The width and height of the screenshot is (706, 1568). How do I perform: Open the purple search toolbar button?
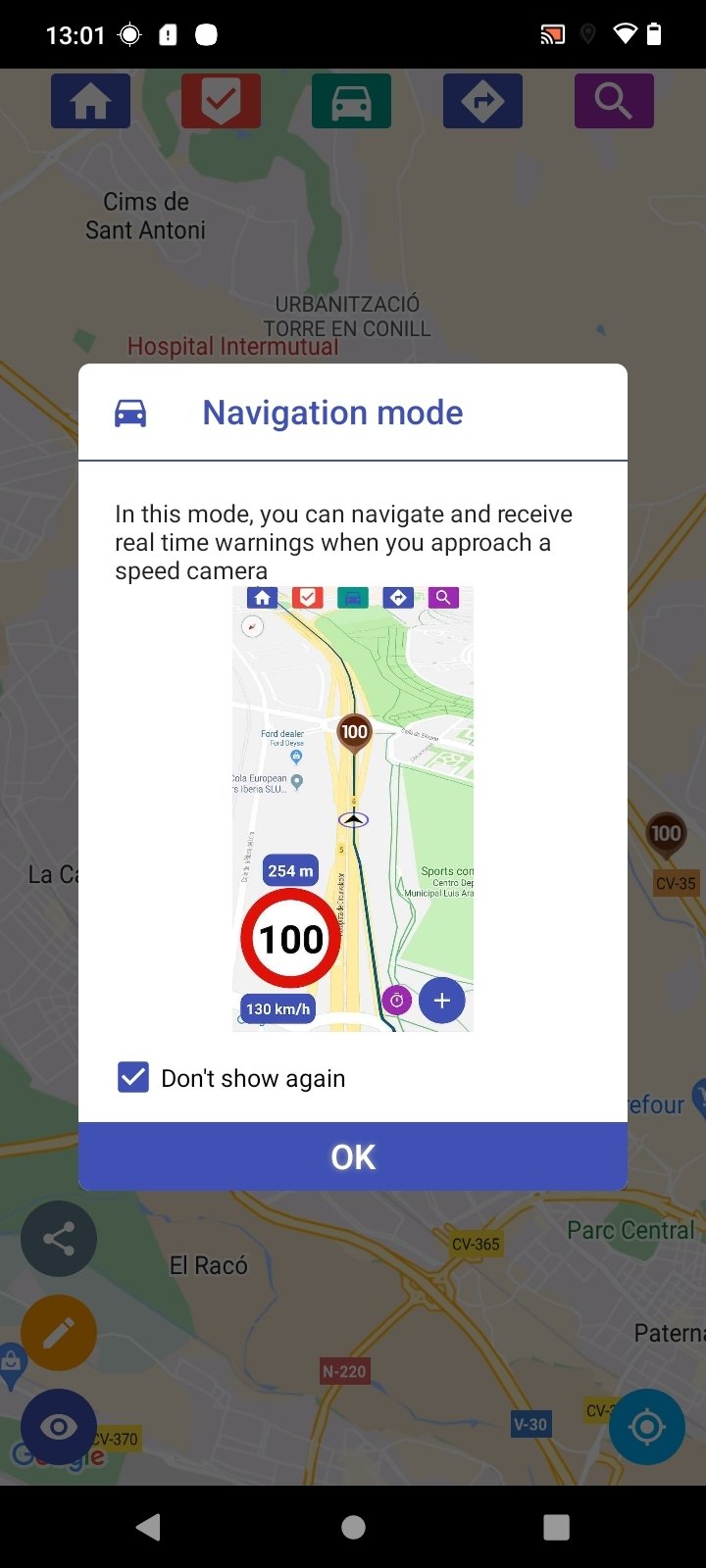click(x=614, y=101)
